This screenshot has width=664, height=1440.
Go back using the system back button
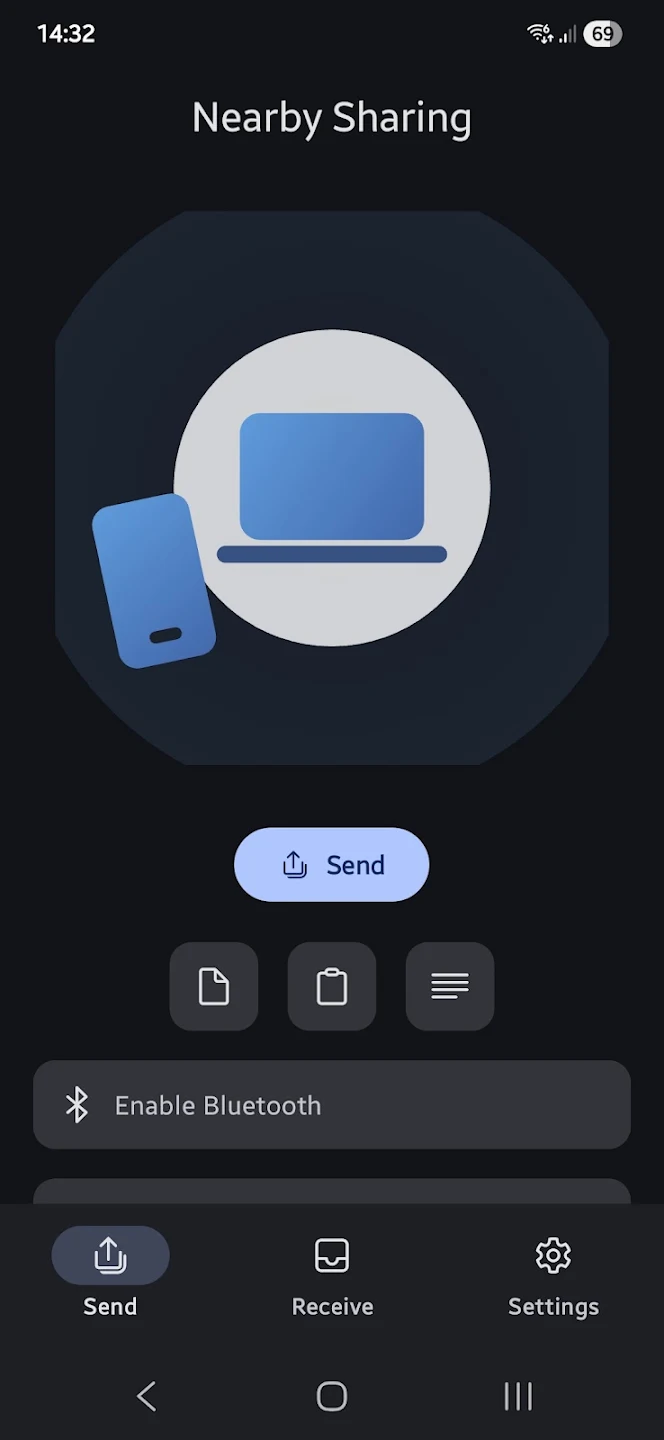click(147, 1396)
